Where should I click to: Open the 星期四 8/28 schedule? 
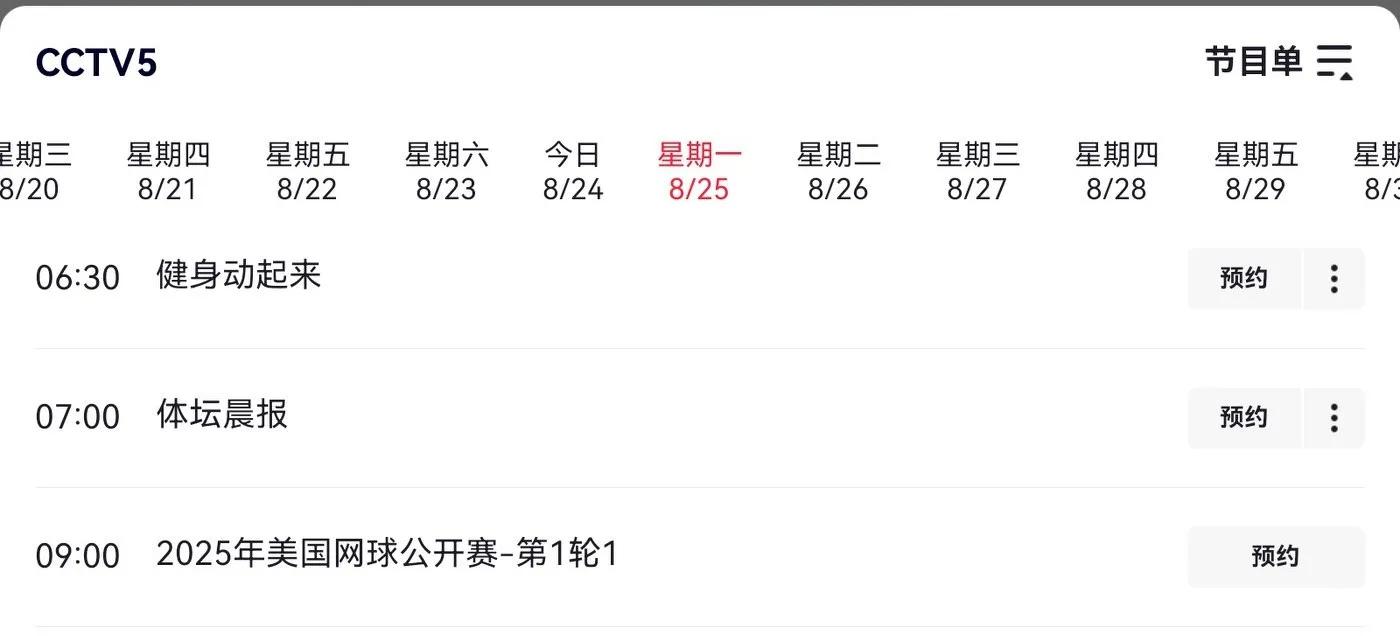1116,171
